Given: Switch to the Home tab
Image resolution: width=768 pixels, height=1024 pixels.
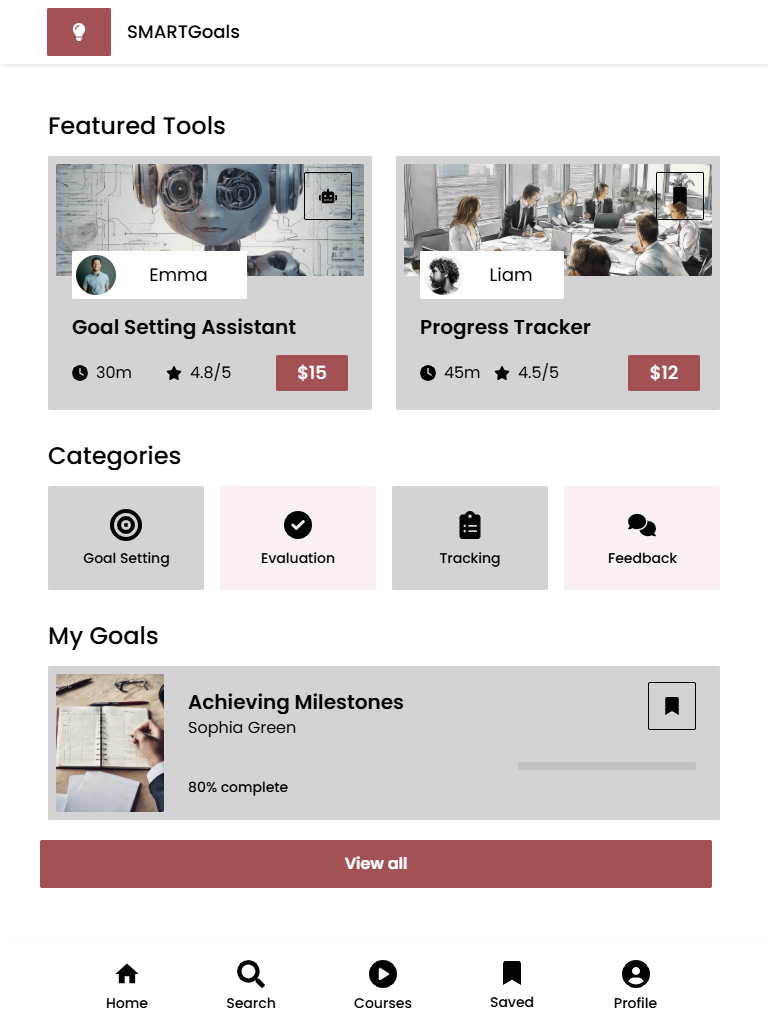Looking at the screenshot, I should (127, 986).
